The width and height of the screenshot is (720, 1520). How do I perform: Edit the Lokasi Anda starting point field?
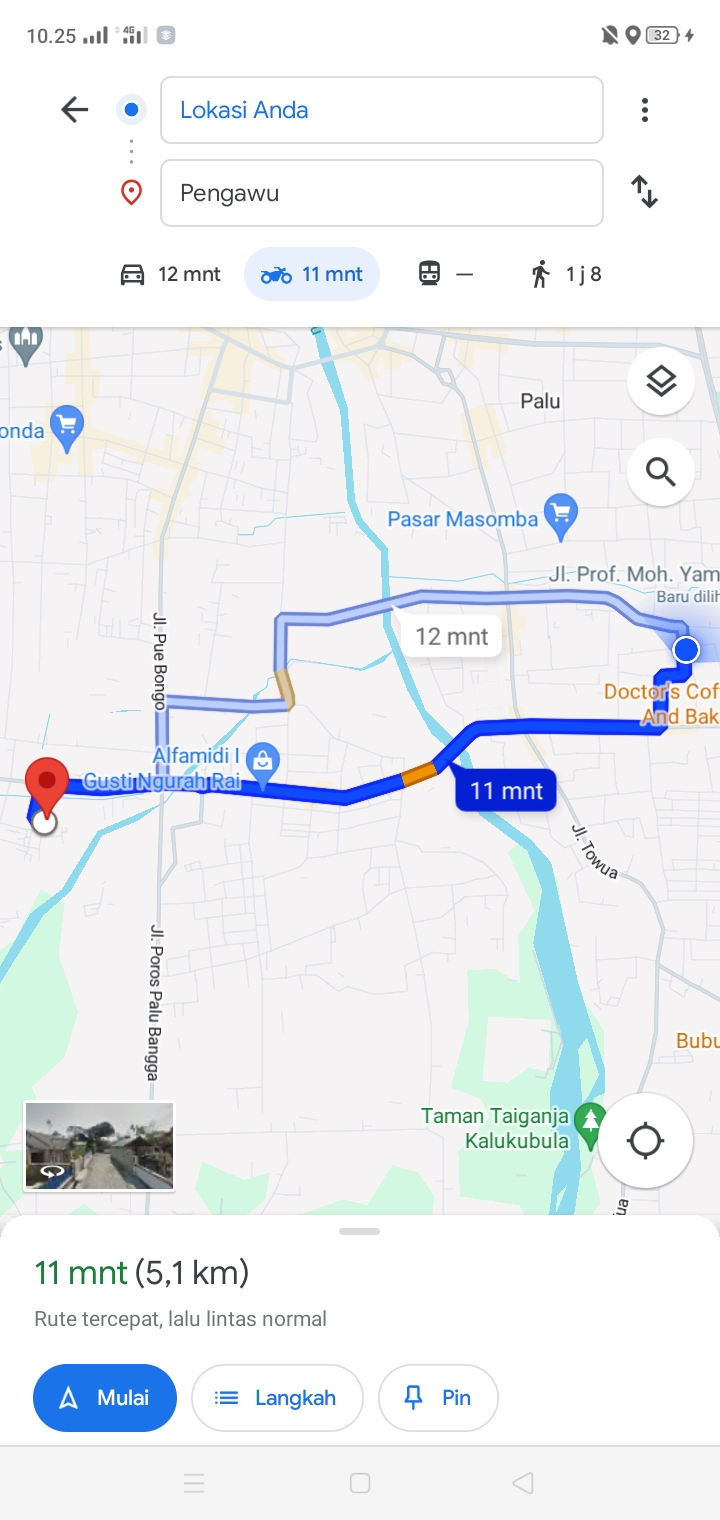(x=382, y=110)
